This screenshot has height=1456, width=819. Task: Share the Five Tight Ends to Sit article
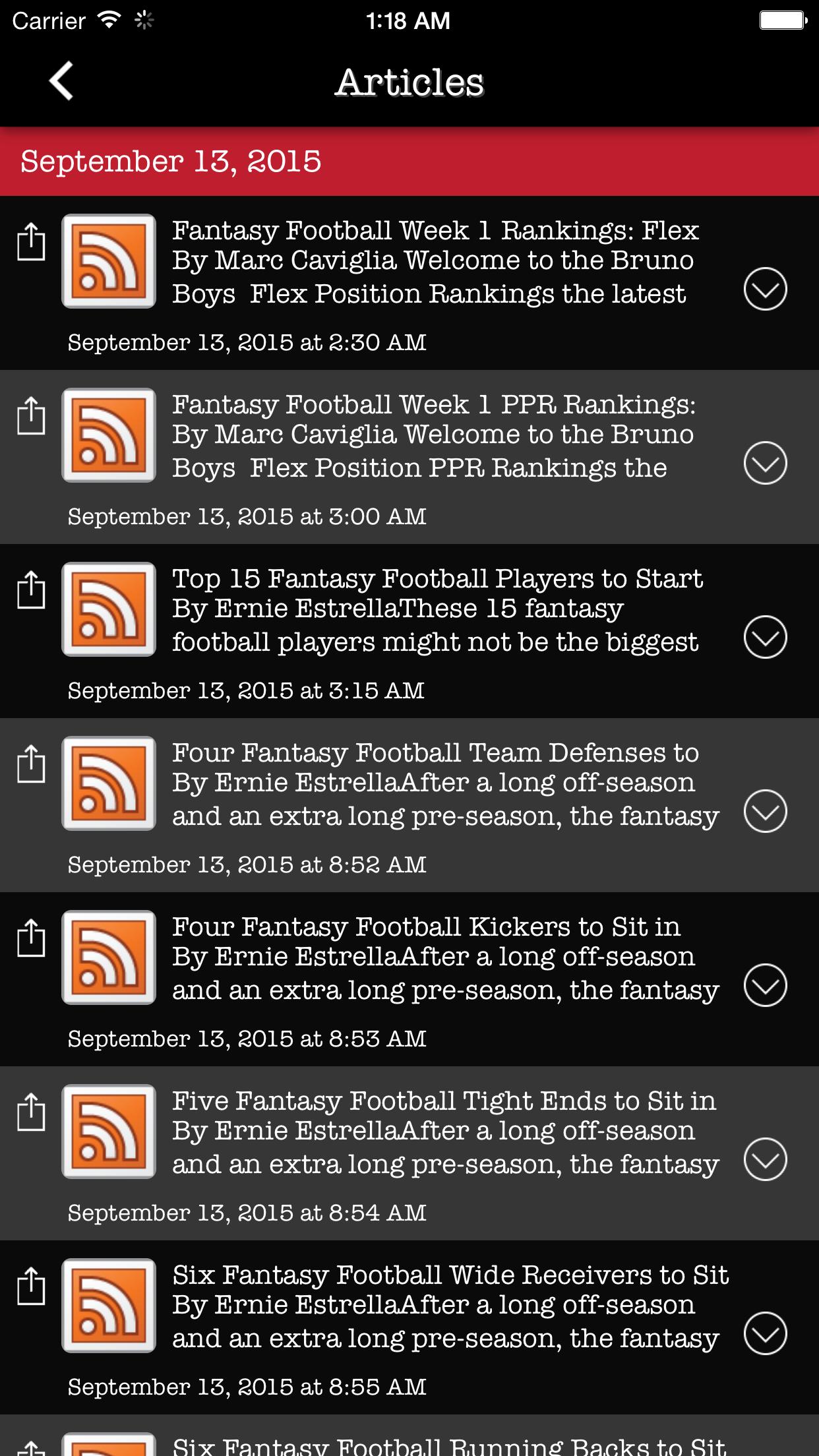[31, 1112]
